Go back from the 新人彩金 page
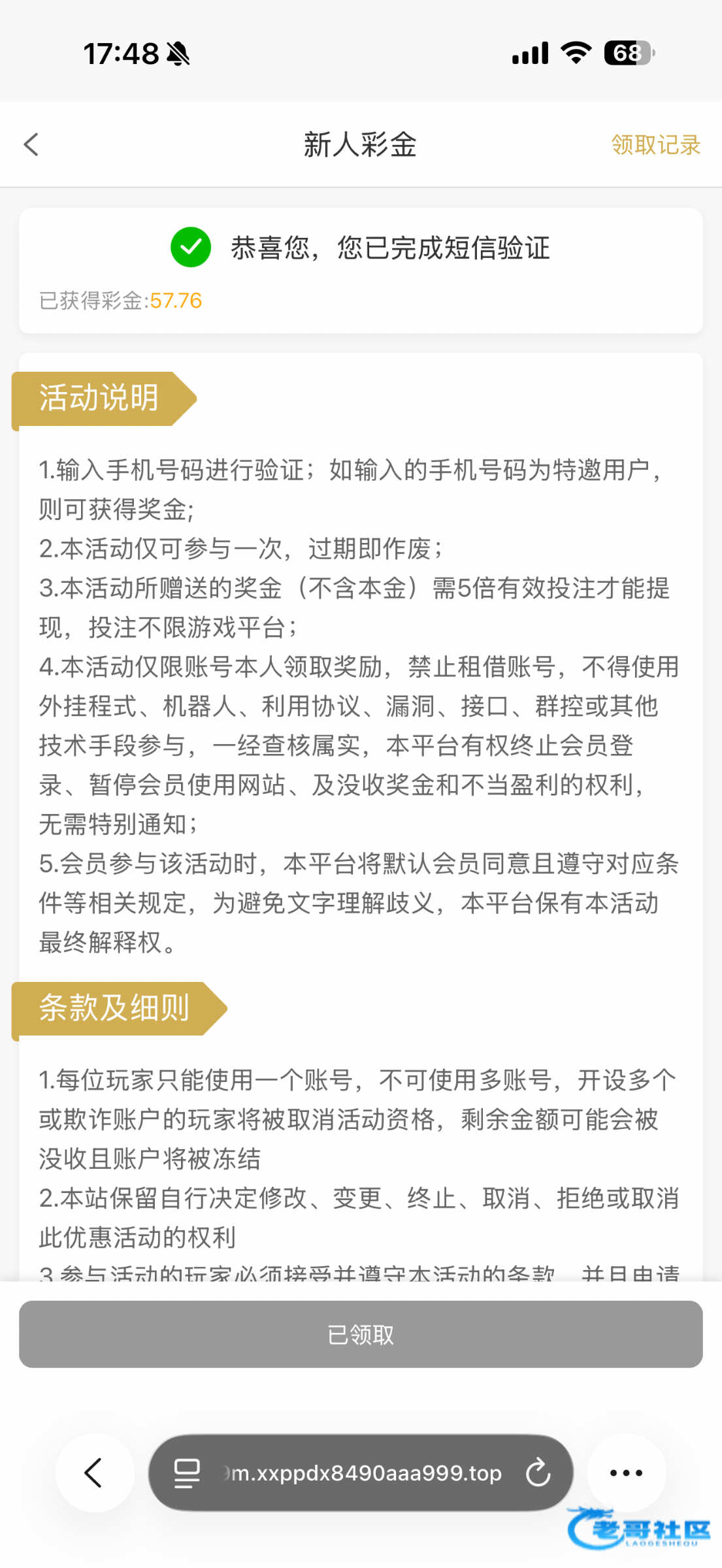The height and width of the screenshot is (1568, 722). click(x=31, y=144)
